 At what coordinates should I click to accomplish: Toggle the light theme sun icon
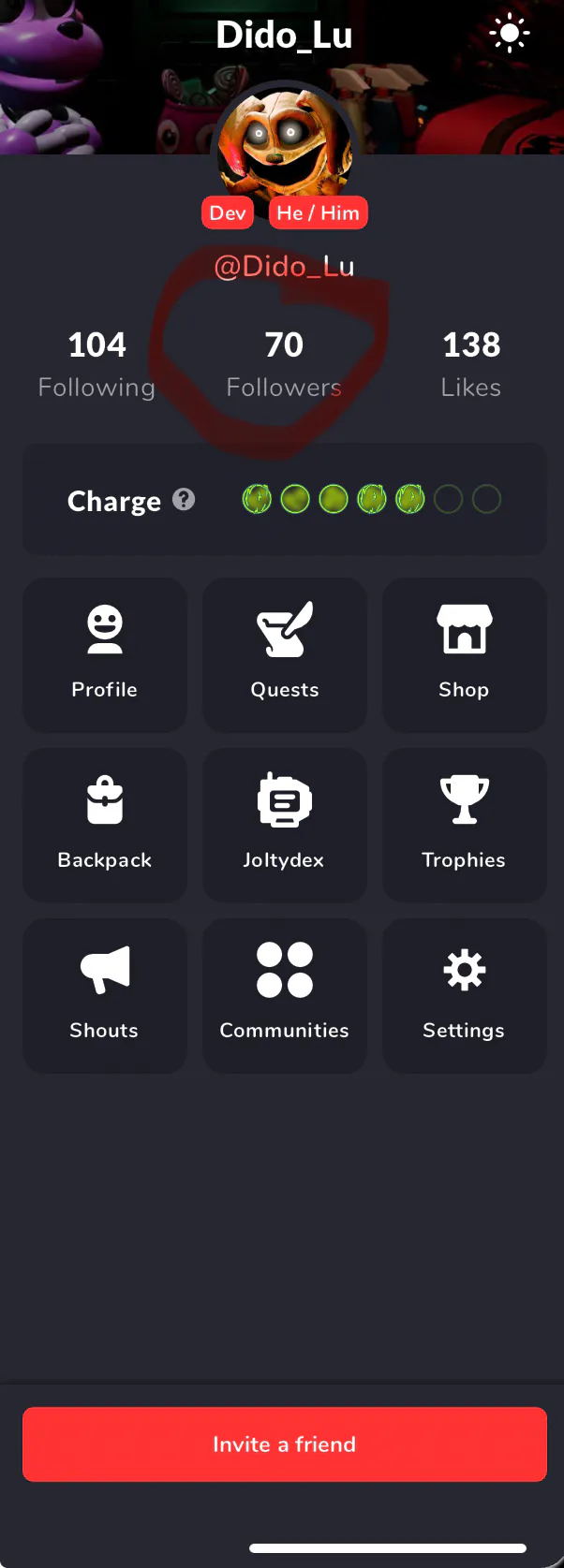coord(509,35)
